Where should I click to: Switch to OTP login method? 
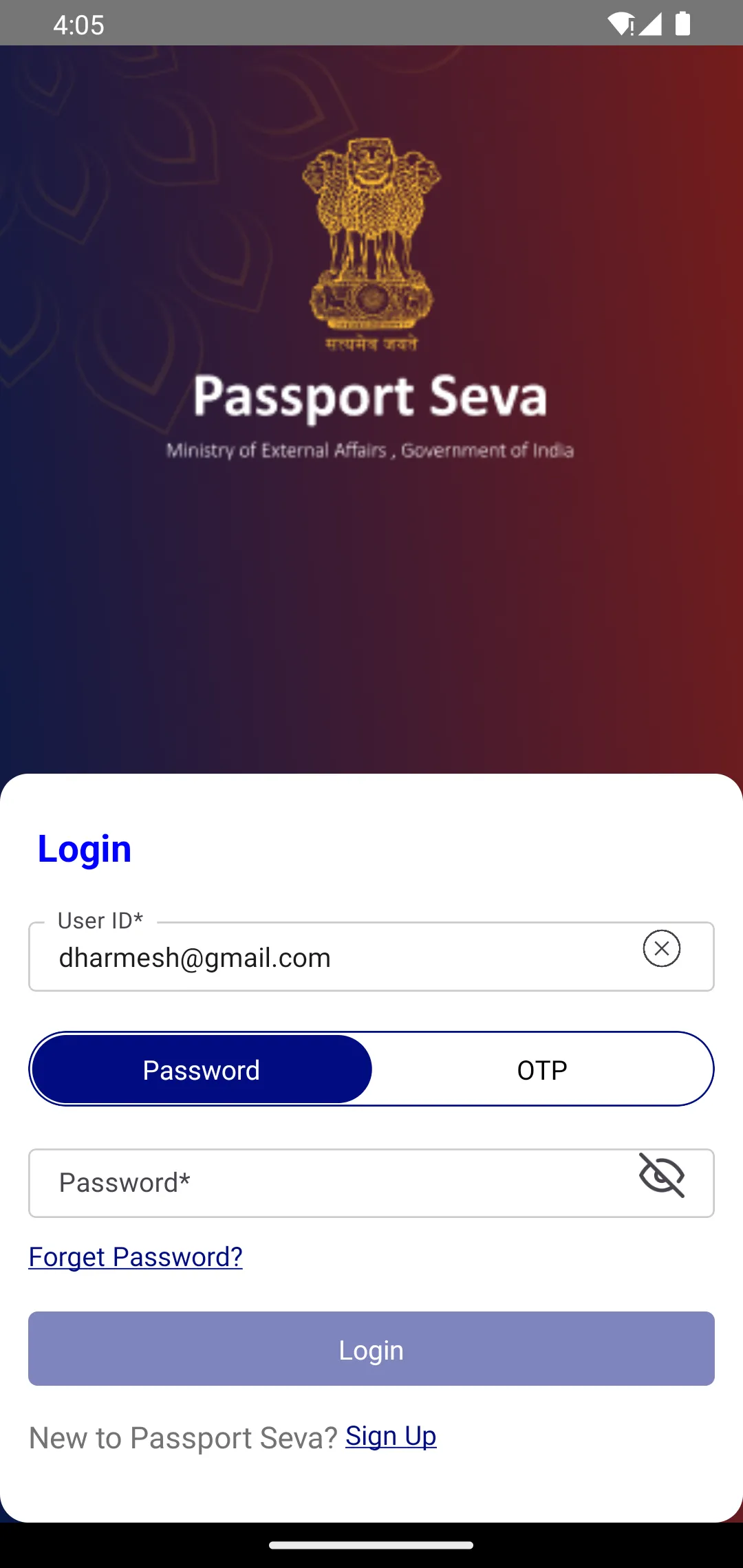pyautogui.click(x=542, y=1069)
